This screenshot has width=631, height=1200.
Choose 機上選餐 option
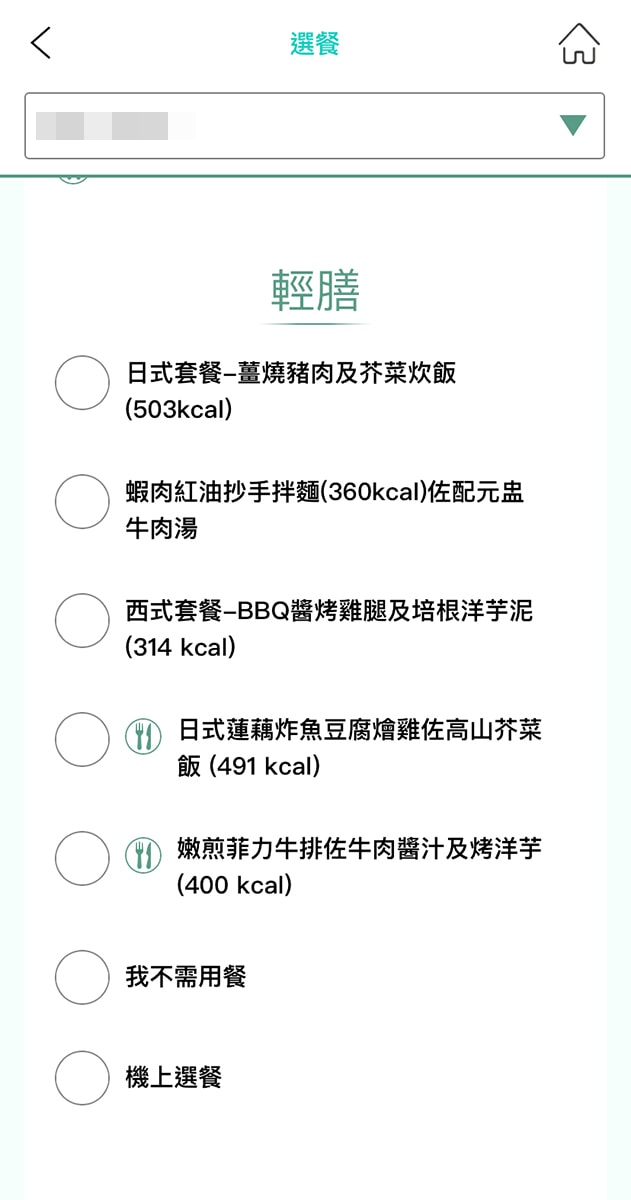[82, 1077]
